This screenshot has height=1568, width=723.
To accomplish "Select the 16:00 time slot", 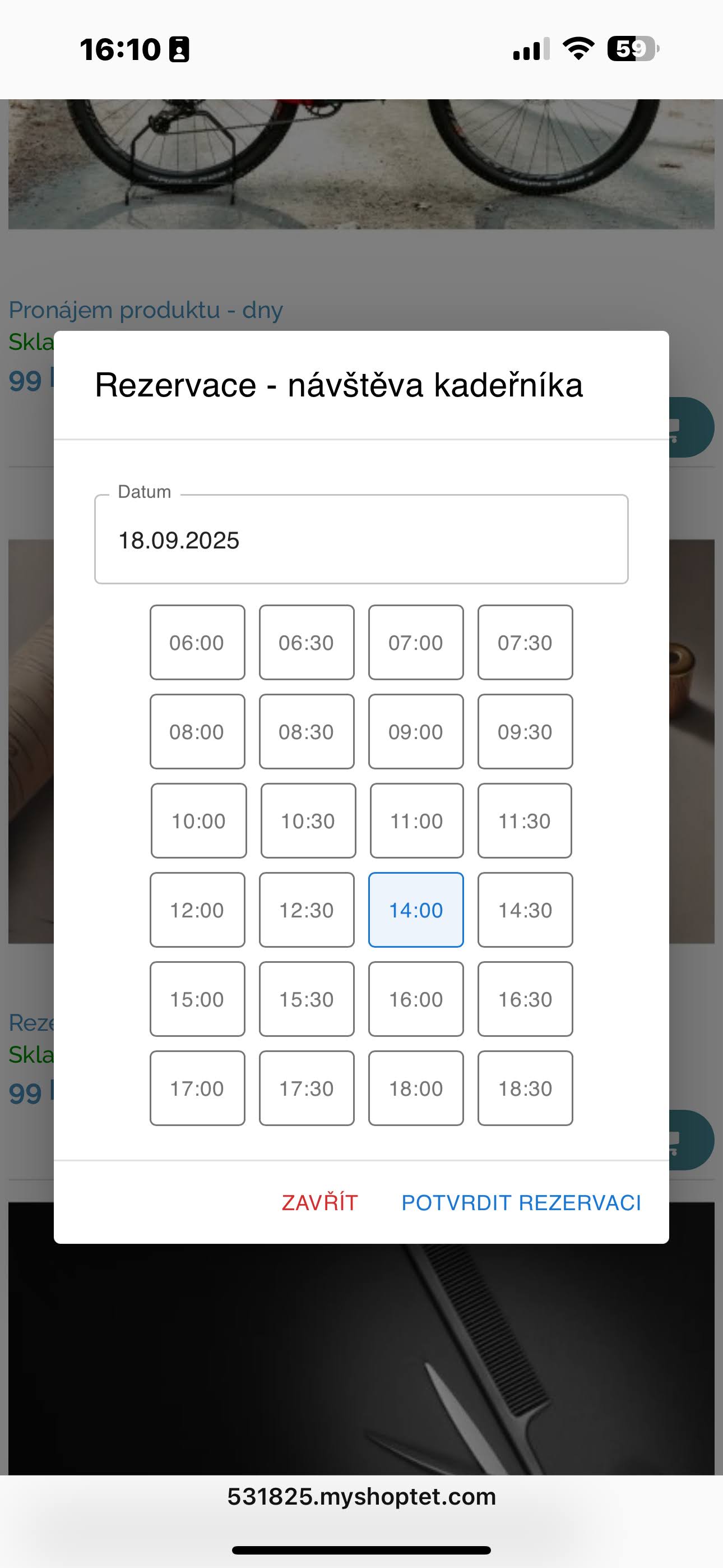I will point(416,999).
